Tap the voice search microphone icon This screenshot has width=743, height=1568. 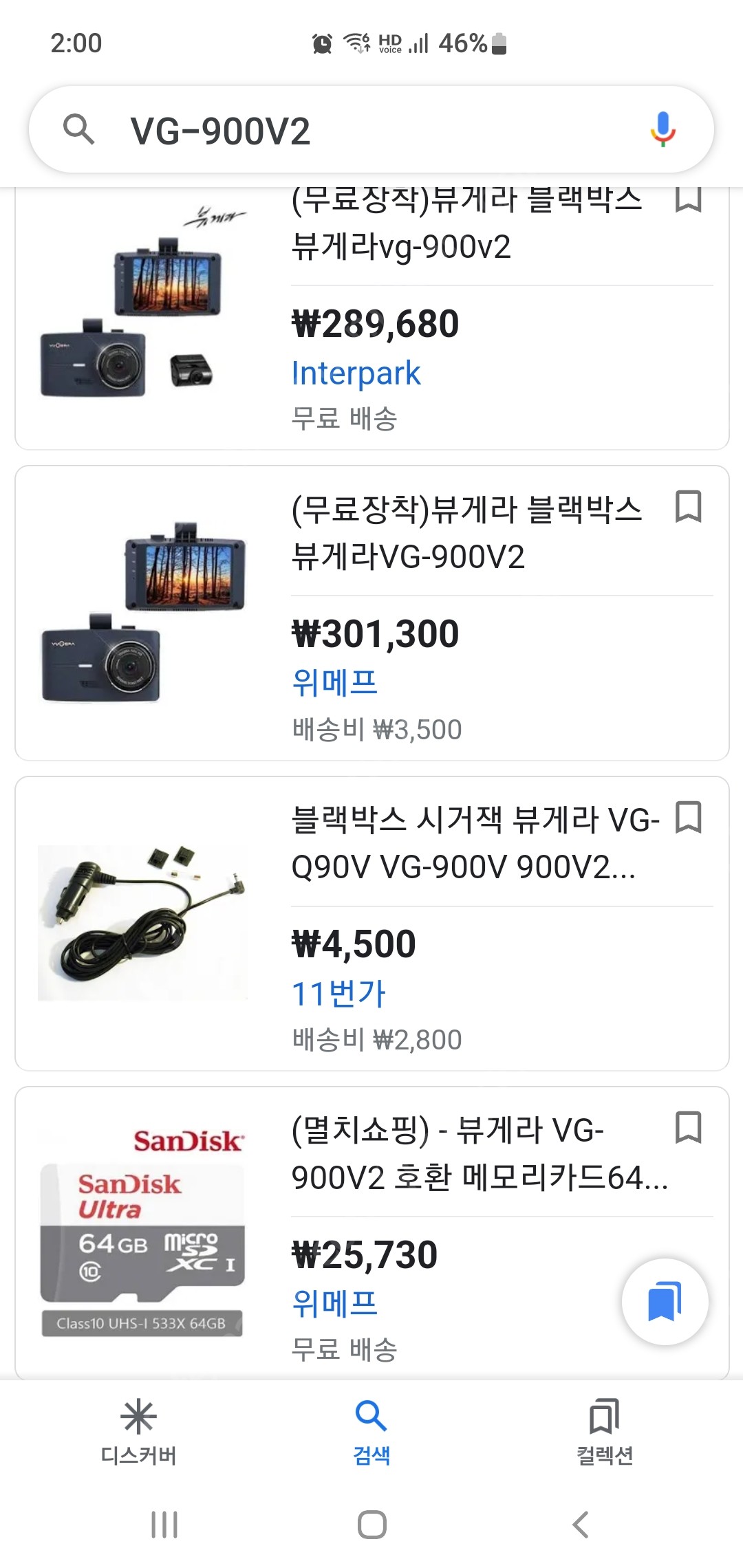(663, 128)
